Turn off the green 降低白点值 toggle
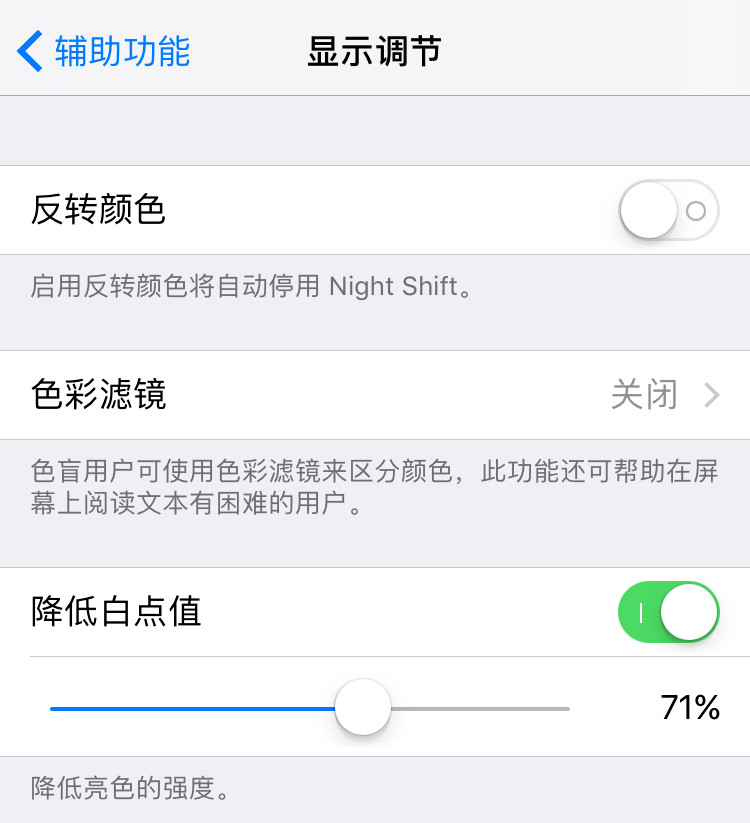The height and width of the screenshot is (823, 750). (669, 612)
